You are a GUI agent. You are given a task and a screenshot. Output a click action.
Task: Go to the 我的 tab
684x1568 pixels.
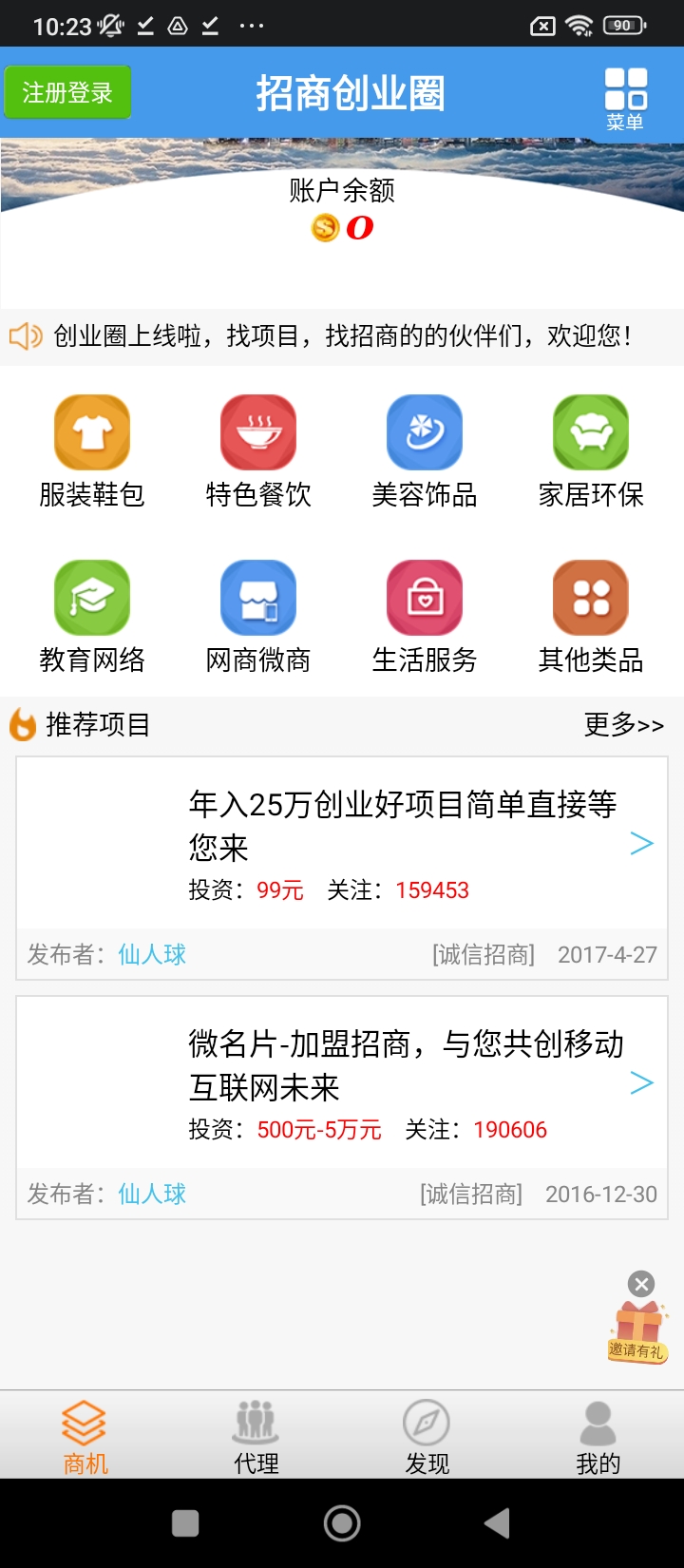pos(598,1436)
